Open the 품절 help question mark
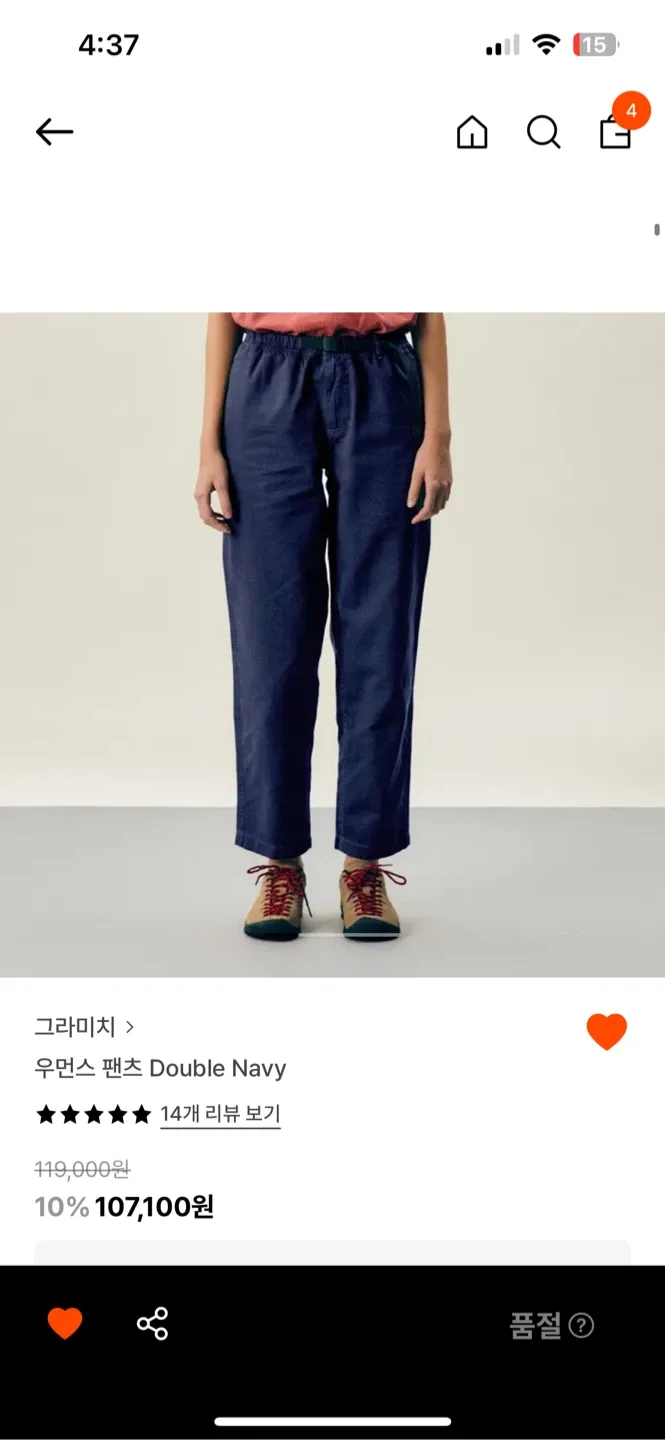Viewport: 665px width, 1440px height. point(581,1326)
